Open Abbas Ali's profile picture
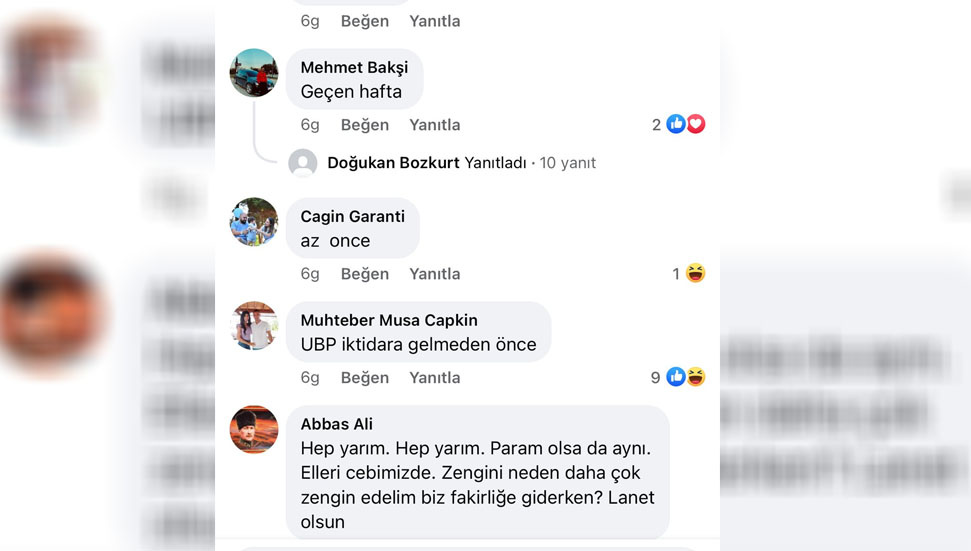This screenshot has height=551, width=971. coord(254,430)
